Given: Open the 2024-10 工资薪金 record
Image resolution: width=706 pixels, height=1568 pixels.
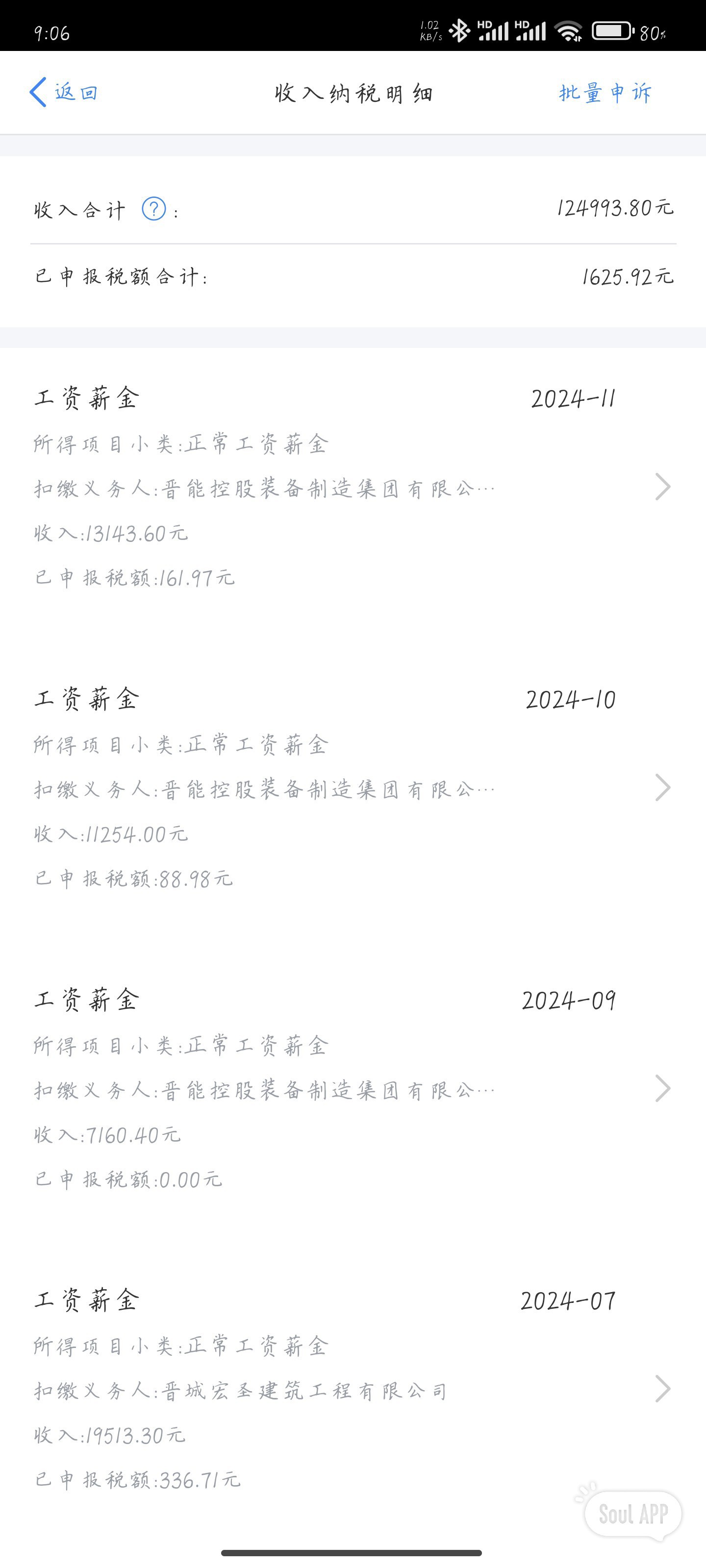Looking at the screenshot, I should (353, 787).
